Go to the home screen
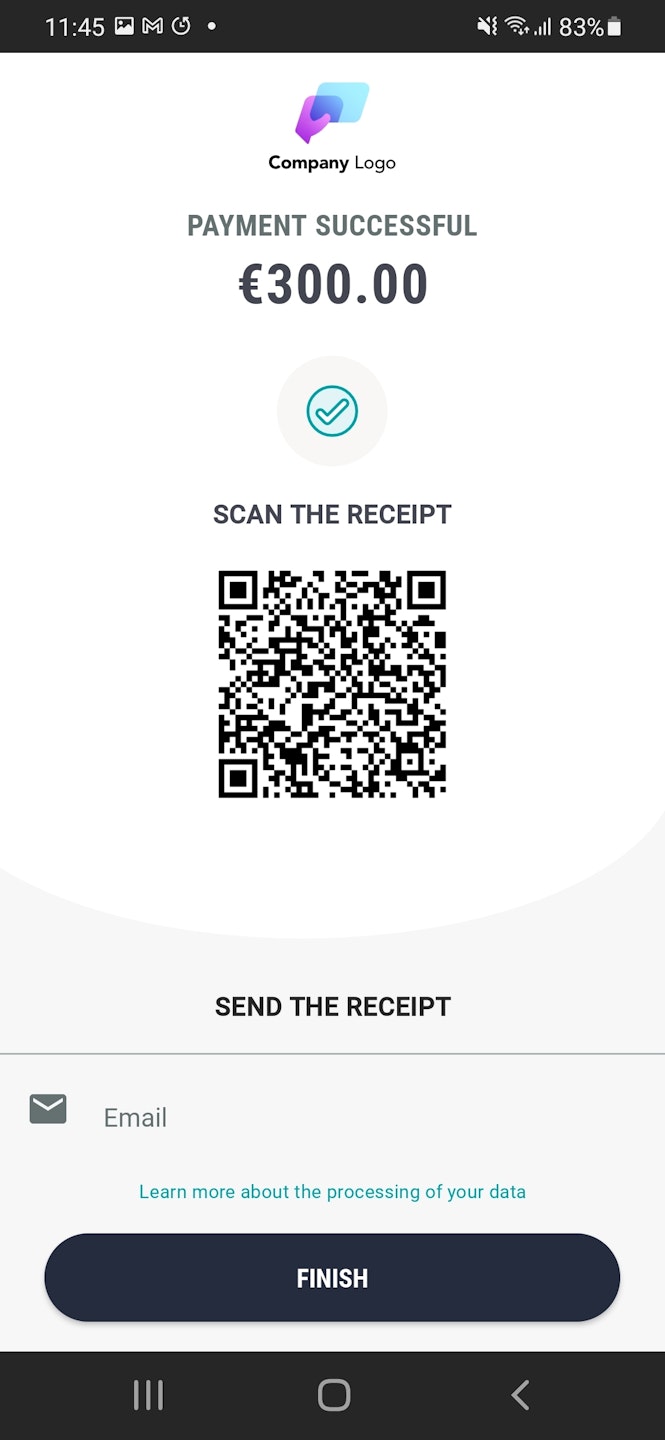665x1440 pixels. (x=333, y=1395)
